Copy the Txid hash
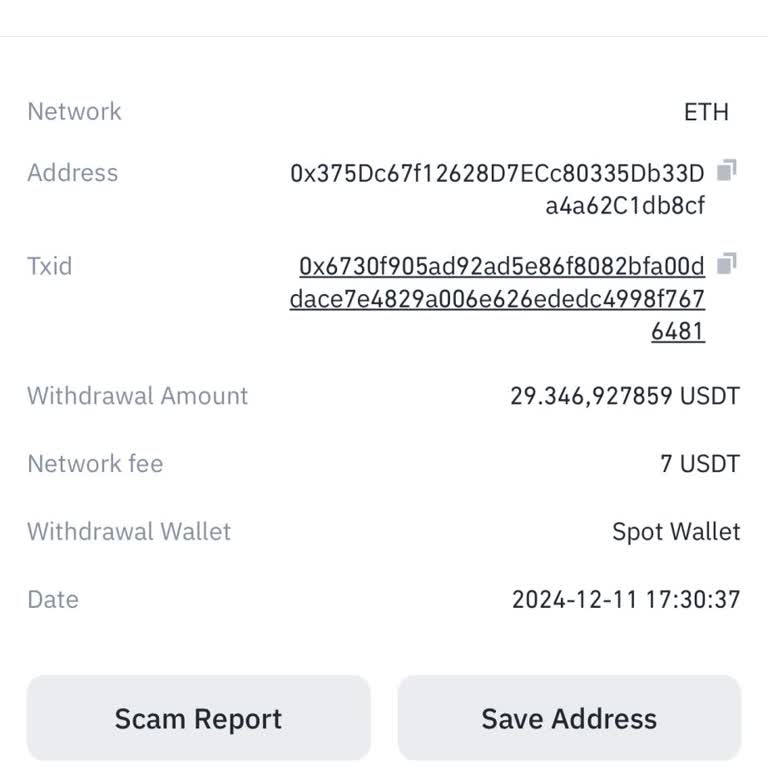Image resolution: width=768 pixels, height=768 pixels. pyautogui.click(x=727, y=264)
